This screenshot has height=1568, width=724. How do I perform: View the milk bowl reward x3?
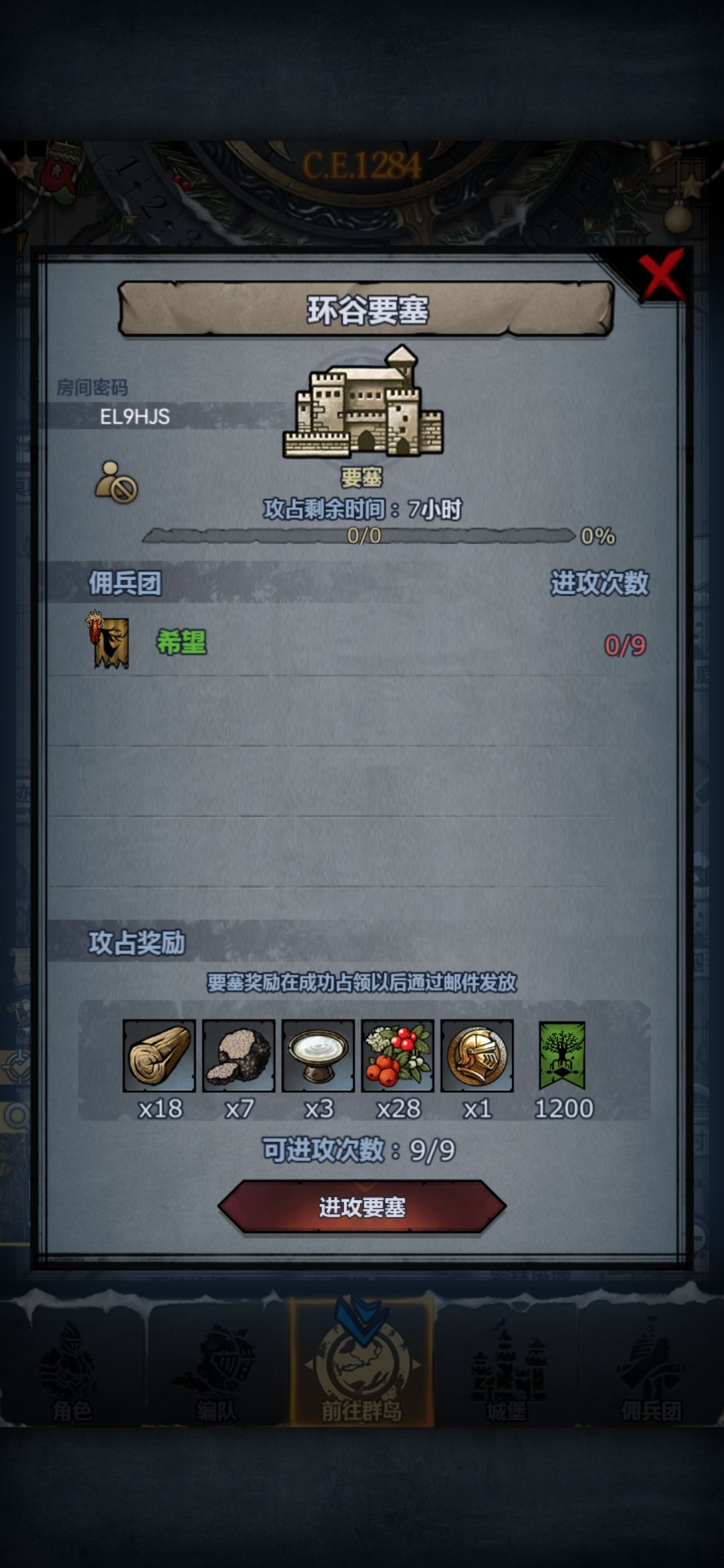pyautogui.click(x=318, y=1056)
